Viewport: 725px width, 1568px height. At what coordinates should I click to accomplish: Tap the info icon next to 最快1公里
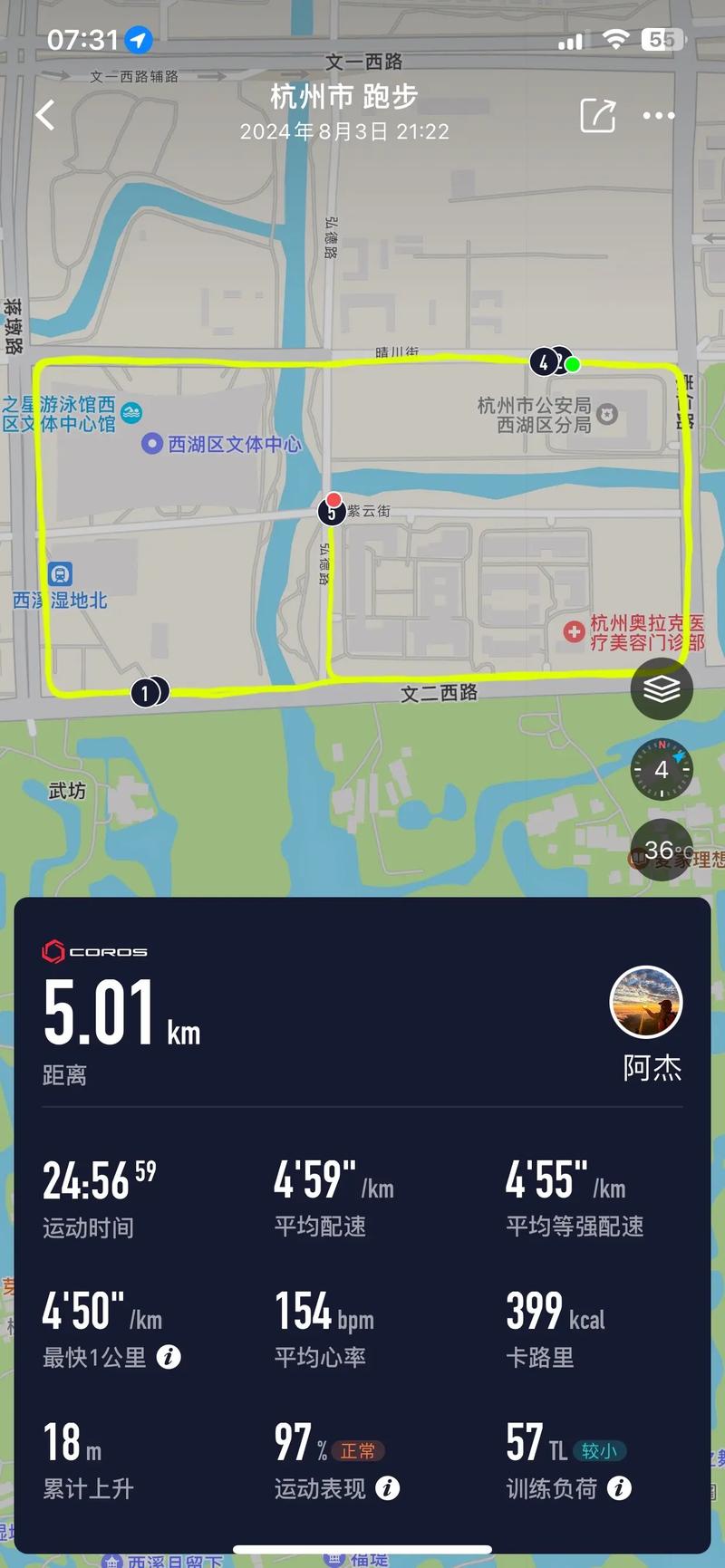tap(168, 1356)
